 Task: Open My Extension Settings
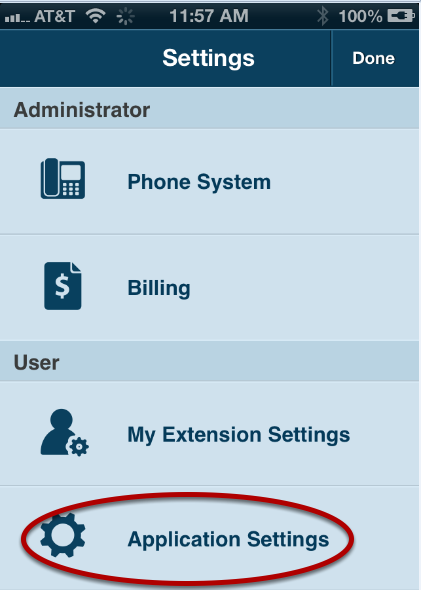coord(209,433)
